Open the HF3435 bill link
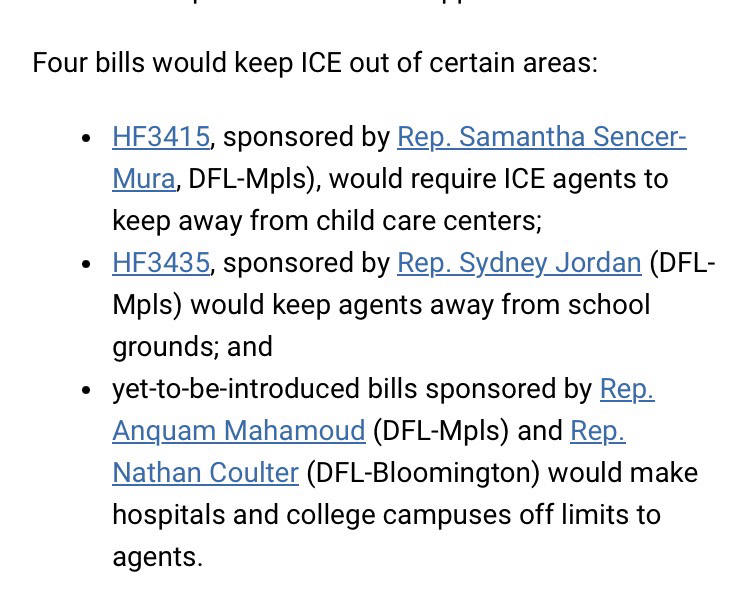 point(161,263)
